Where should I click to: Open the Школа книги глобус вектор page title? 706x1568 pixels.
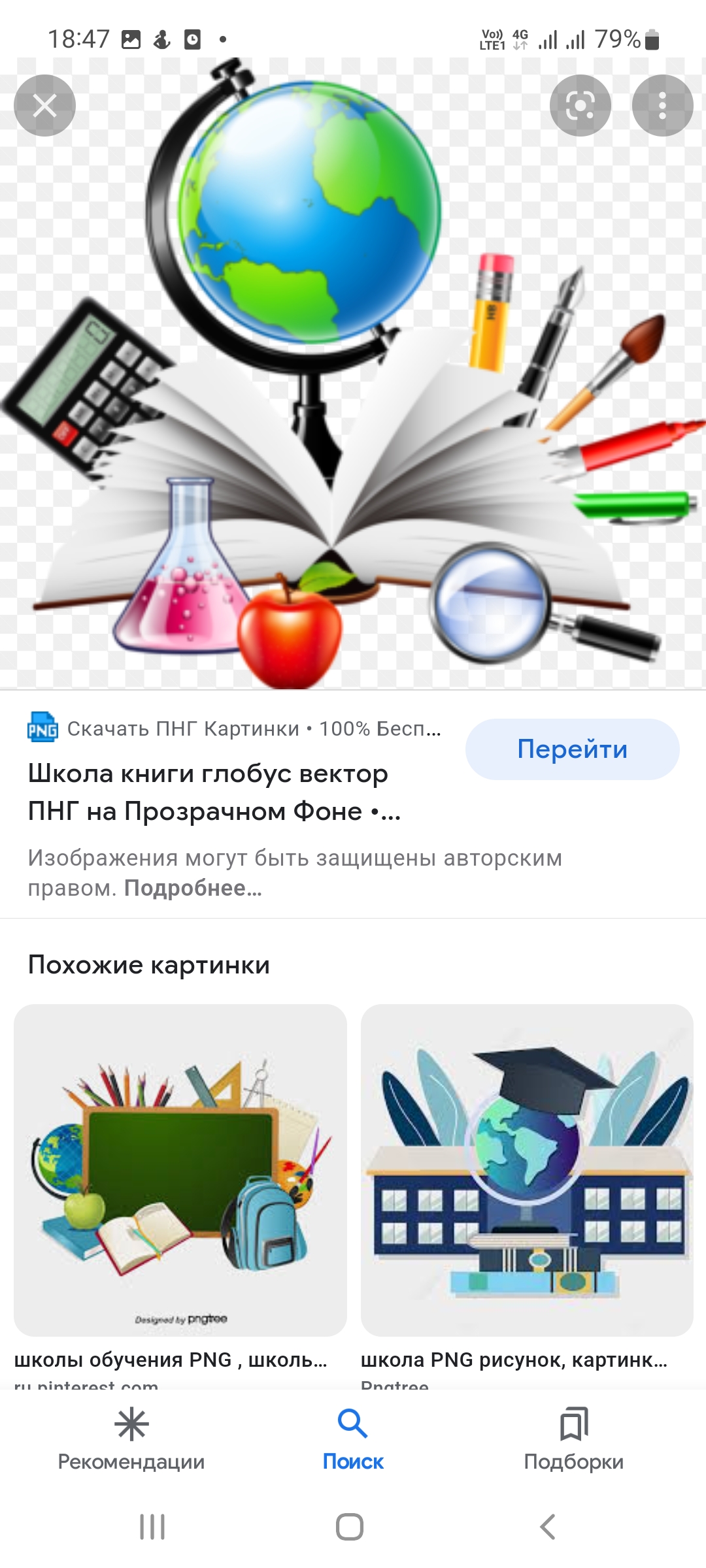[x=214, y=792]
